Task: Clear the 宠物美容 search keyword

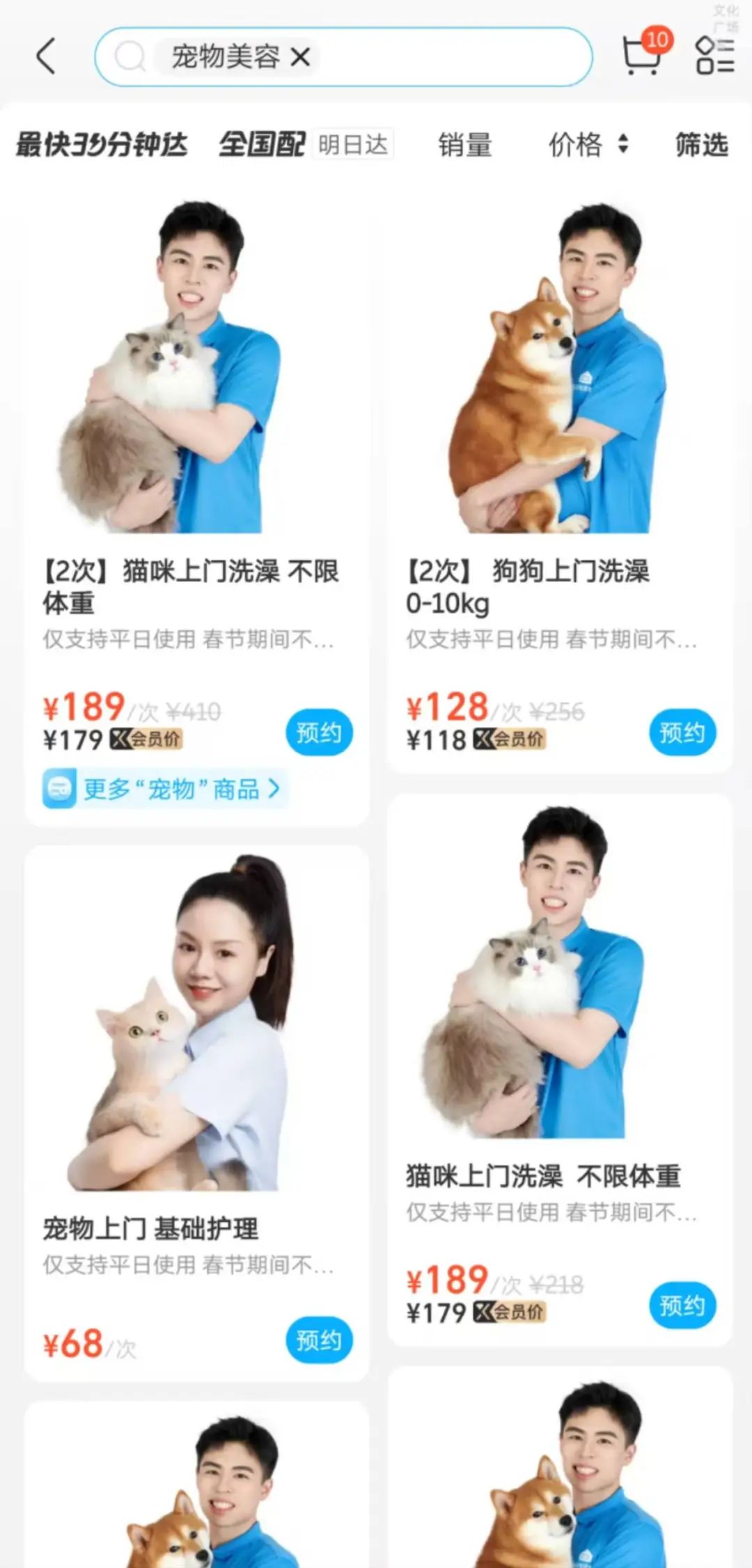Action: click(301, 56)
